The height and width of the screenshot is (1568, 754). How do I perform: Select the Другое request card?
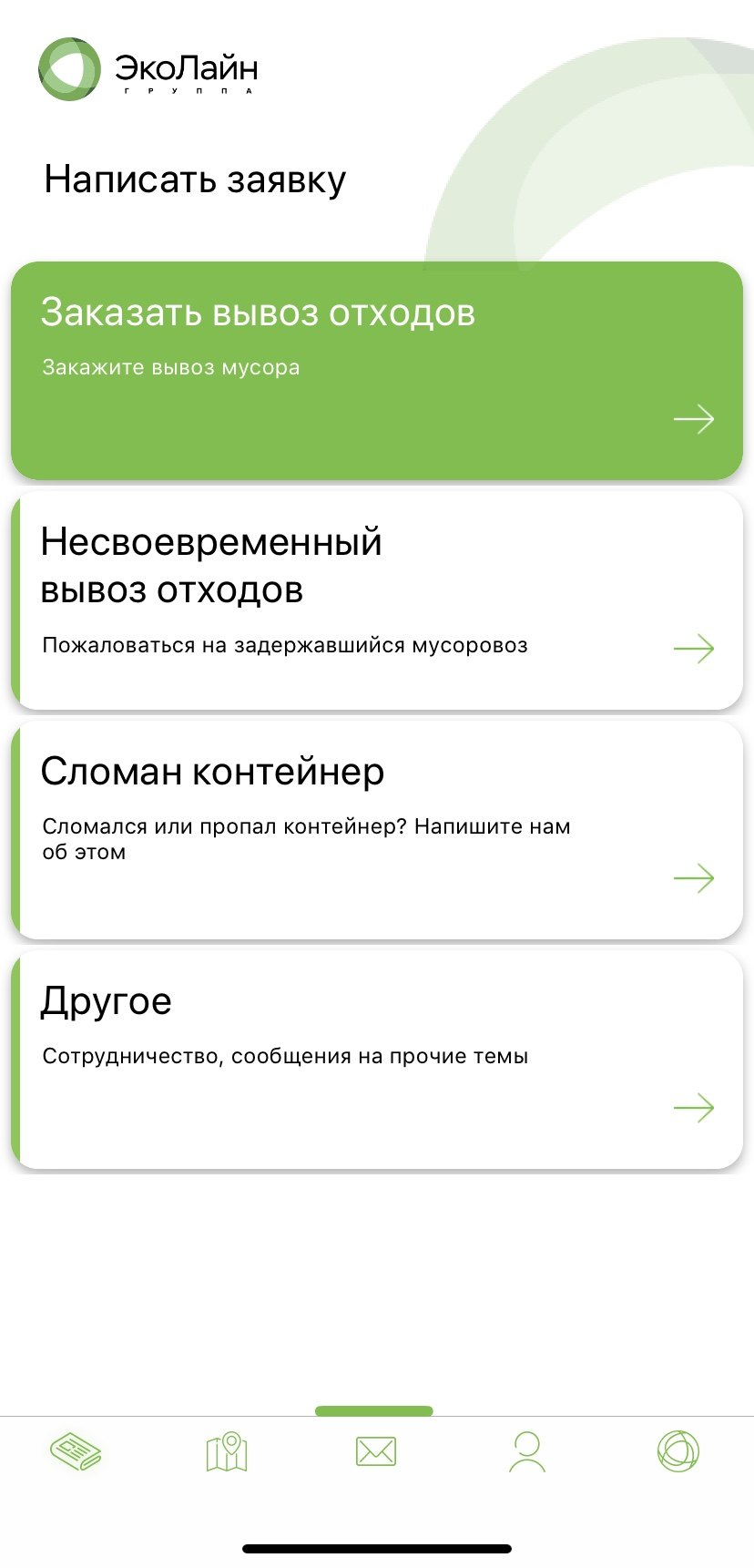pyautogui.click(x=377, y=1060)
